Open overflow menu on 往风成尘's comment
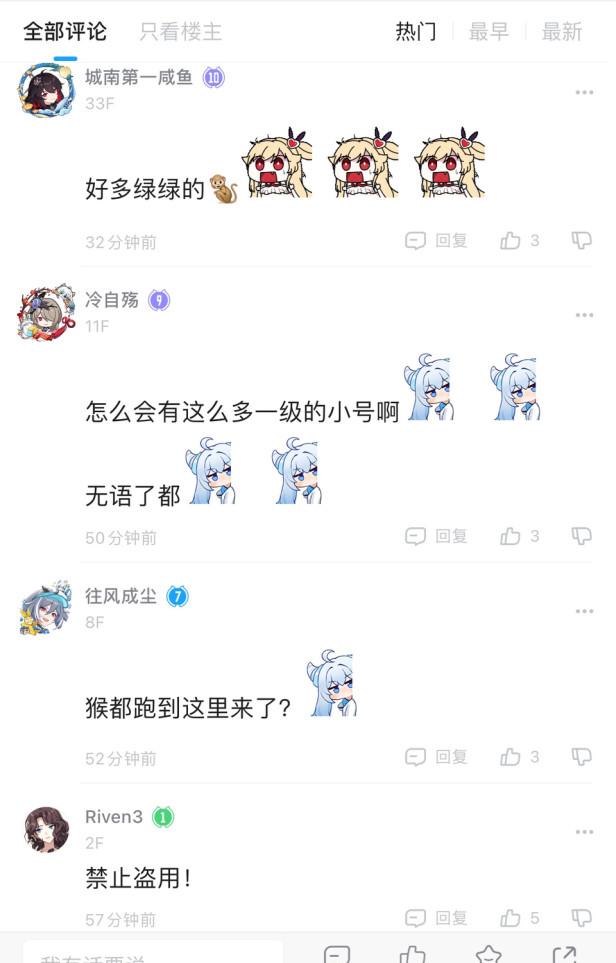The width and height of the screenshot is (616, 963). [584, 611]
